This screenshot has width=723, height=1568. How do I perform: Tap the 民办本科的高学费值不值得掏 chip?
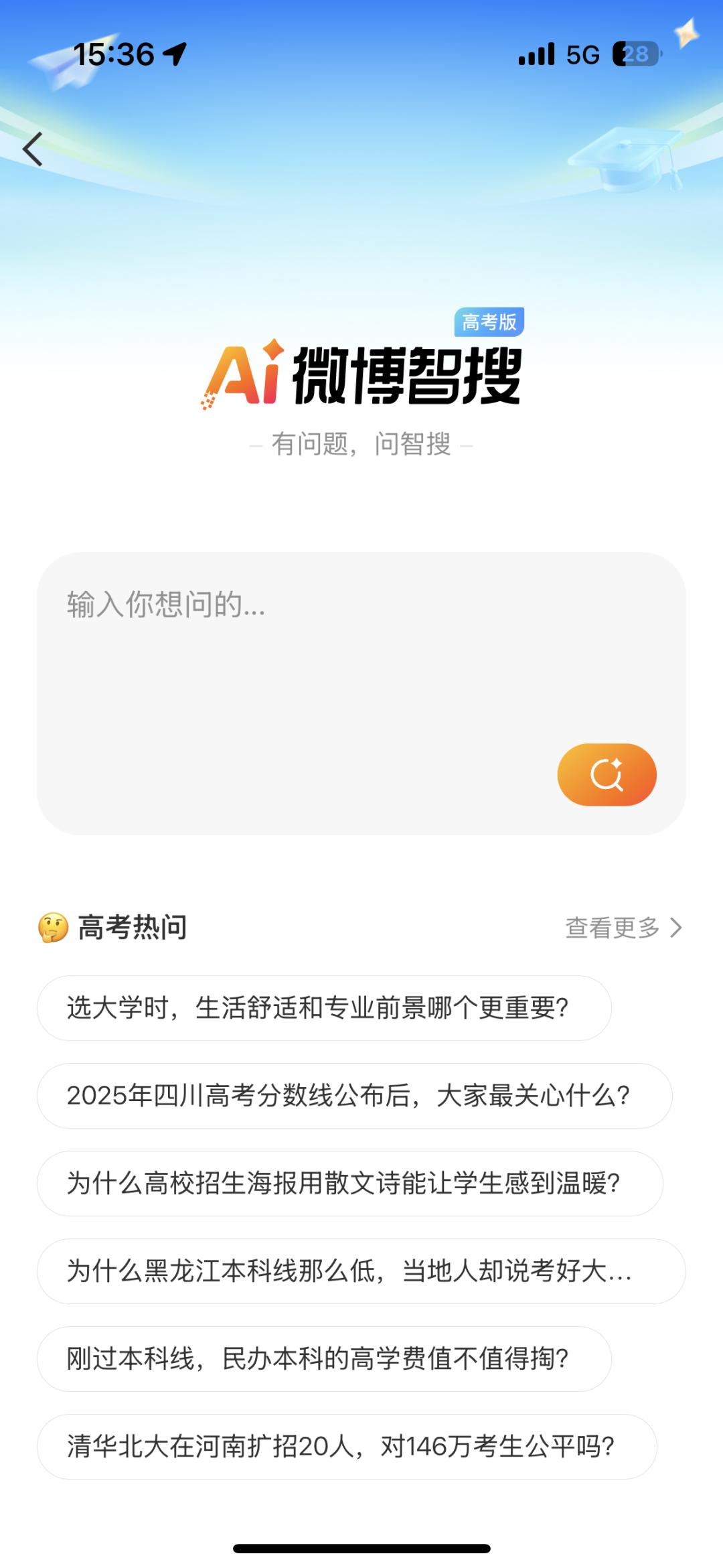click(324, 1359)
